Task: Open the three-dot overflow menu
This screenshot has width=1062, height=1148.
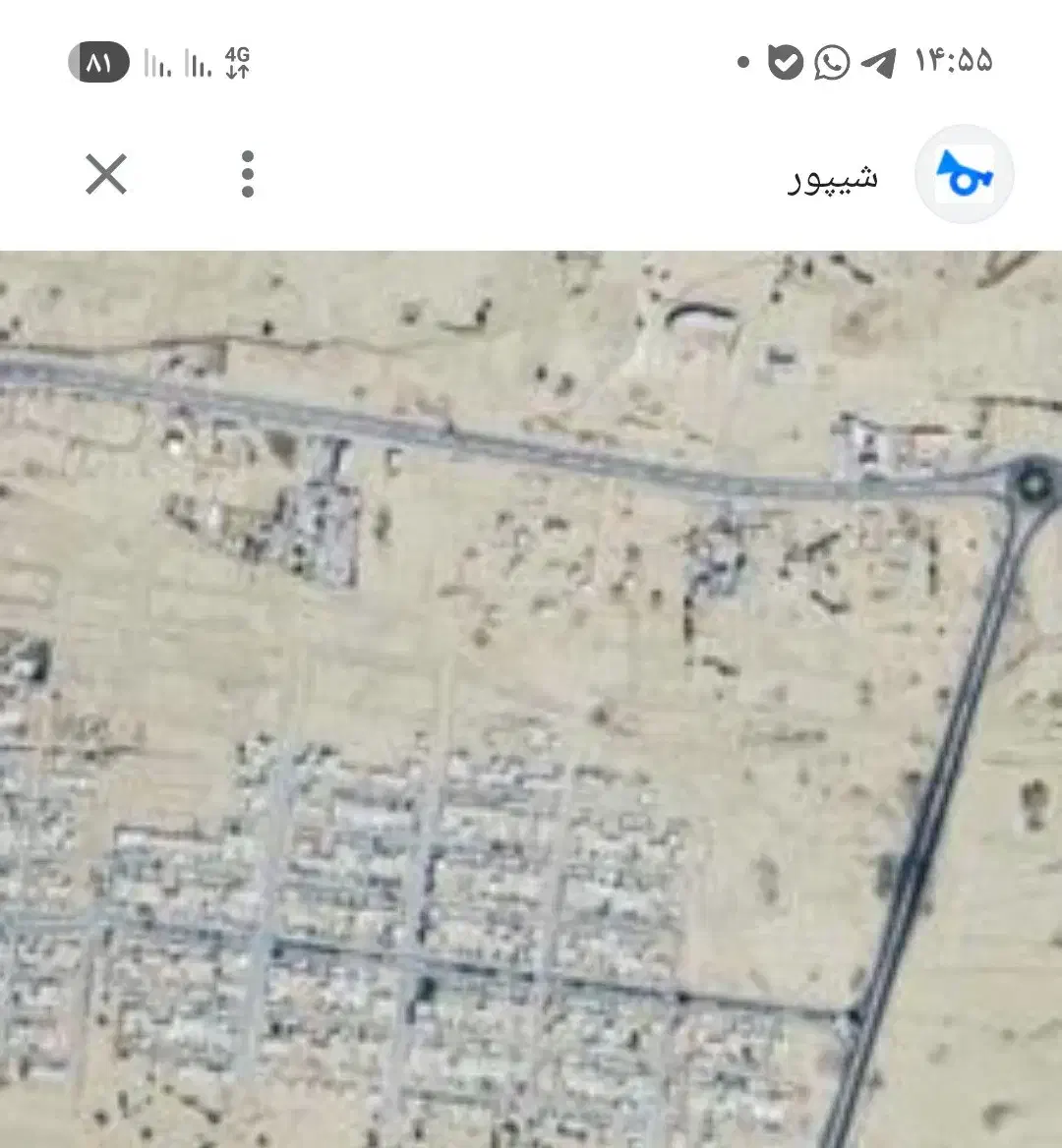Action: pyautogui.click(x=247, y=175)
